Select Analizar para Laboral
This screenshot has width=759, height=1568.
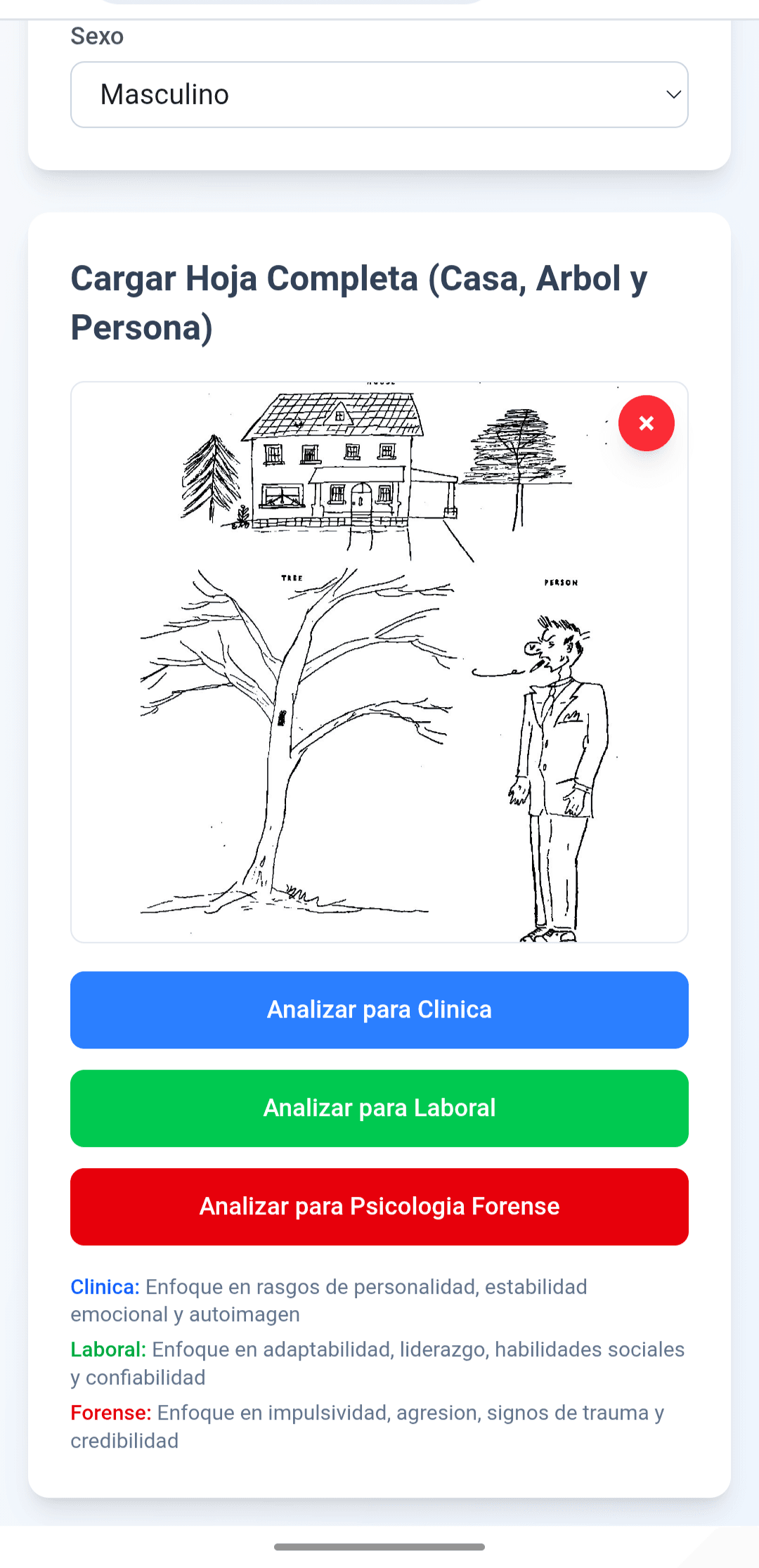coord(378,1108)
